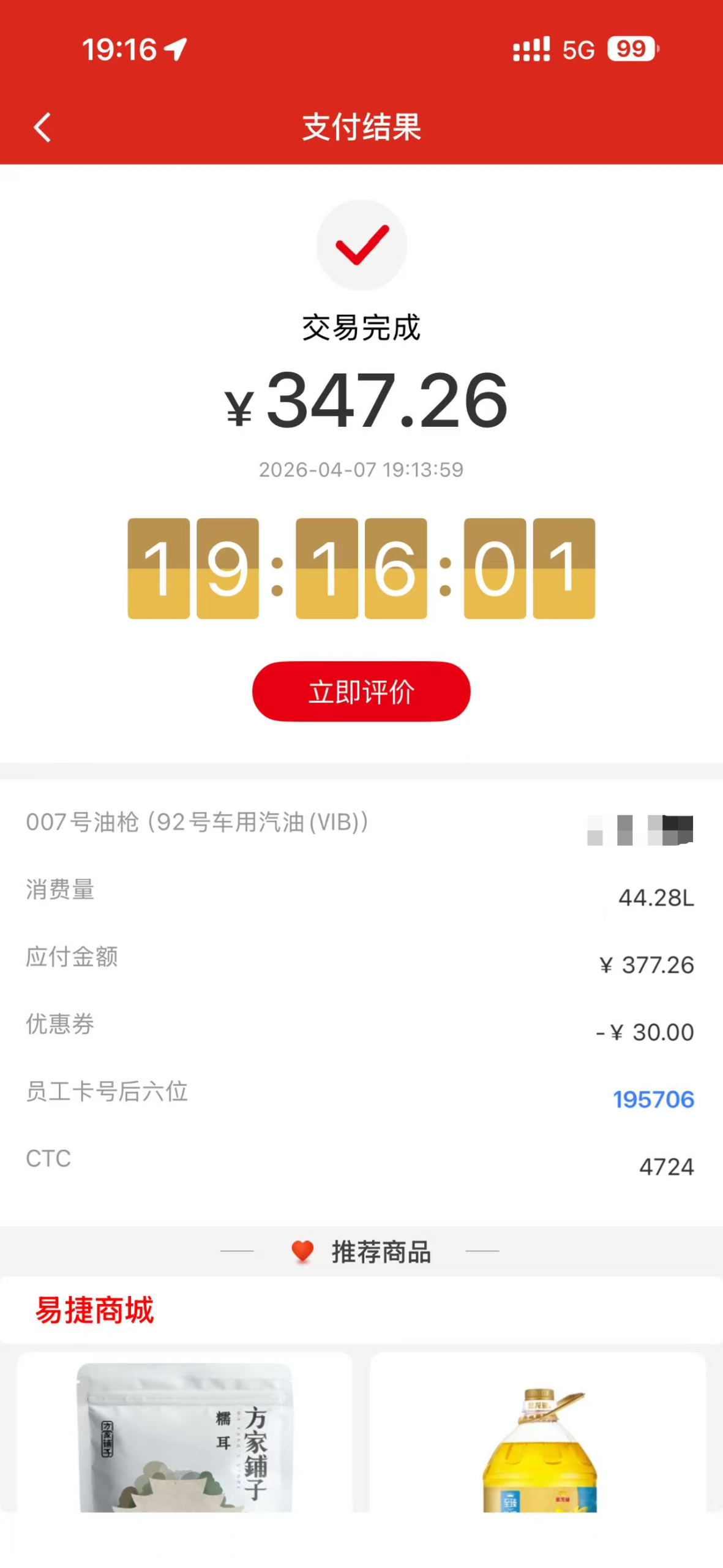Go back using the top-left arrow
This screenshot has height=1568, width=723.
(x=42, y=127)
